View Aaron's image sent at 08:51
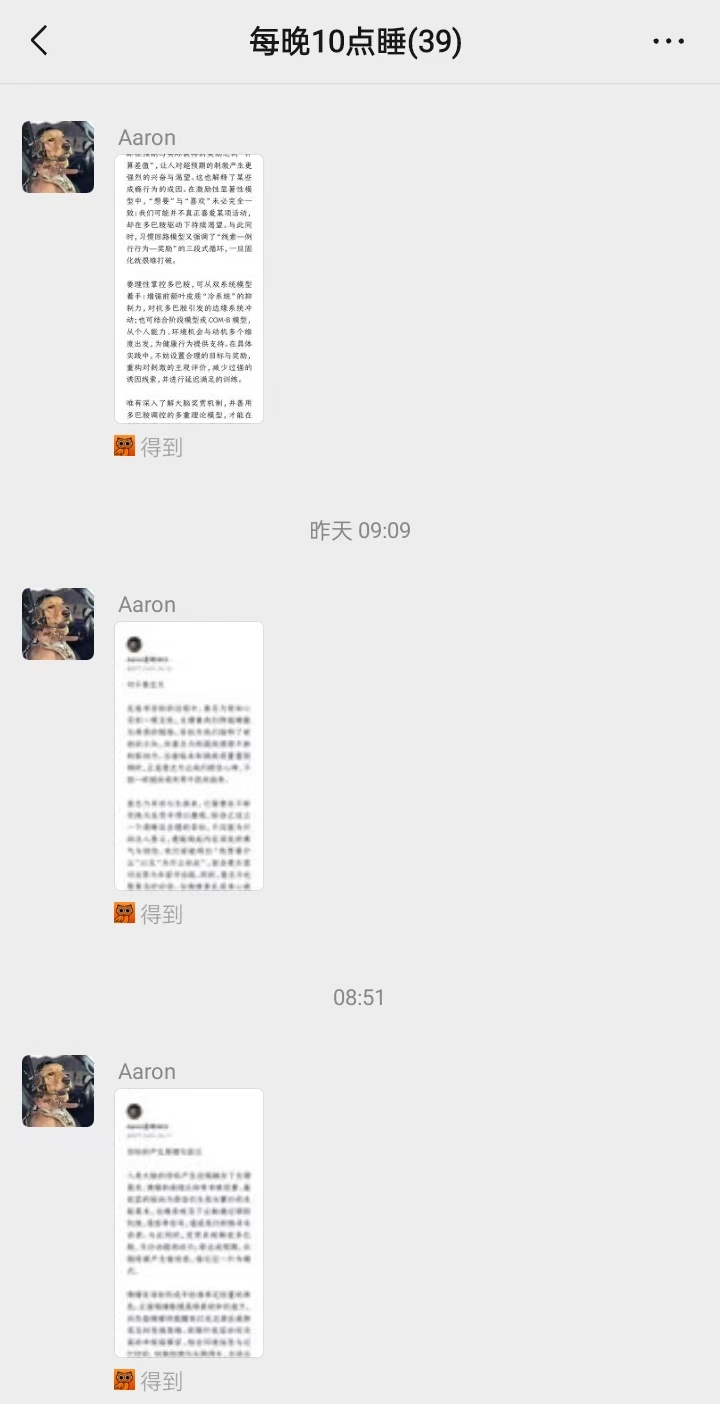 coord(189,1222)
